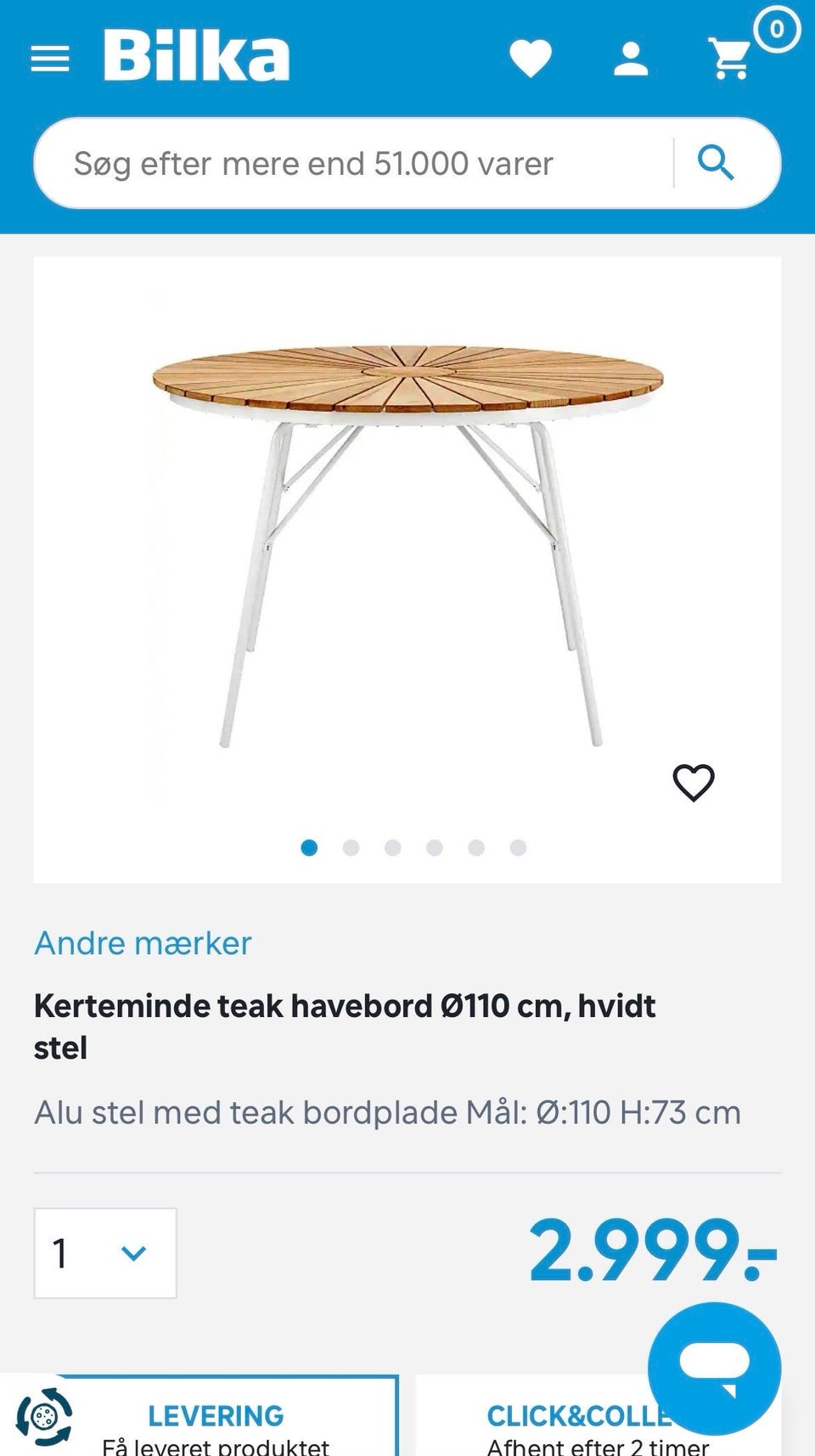Open the Andre mærker brand link
Screen dimensions: 815x1456
pyautogui.click(x=143, y=943)
